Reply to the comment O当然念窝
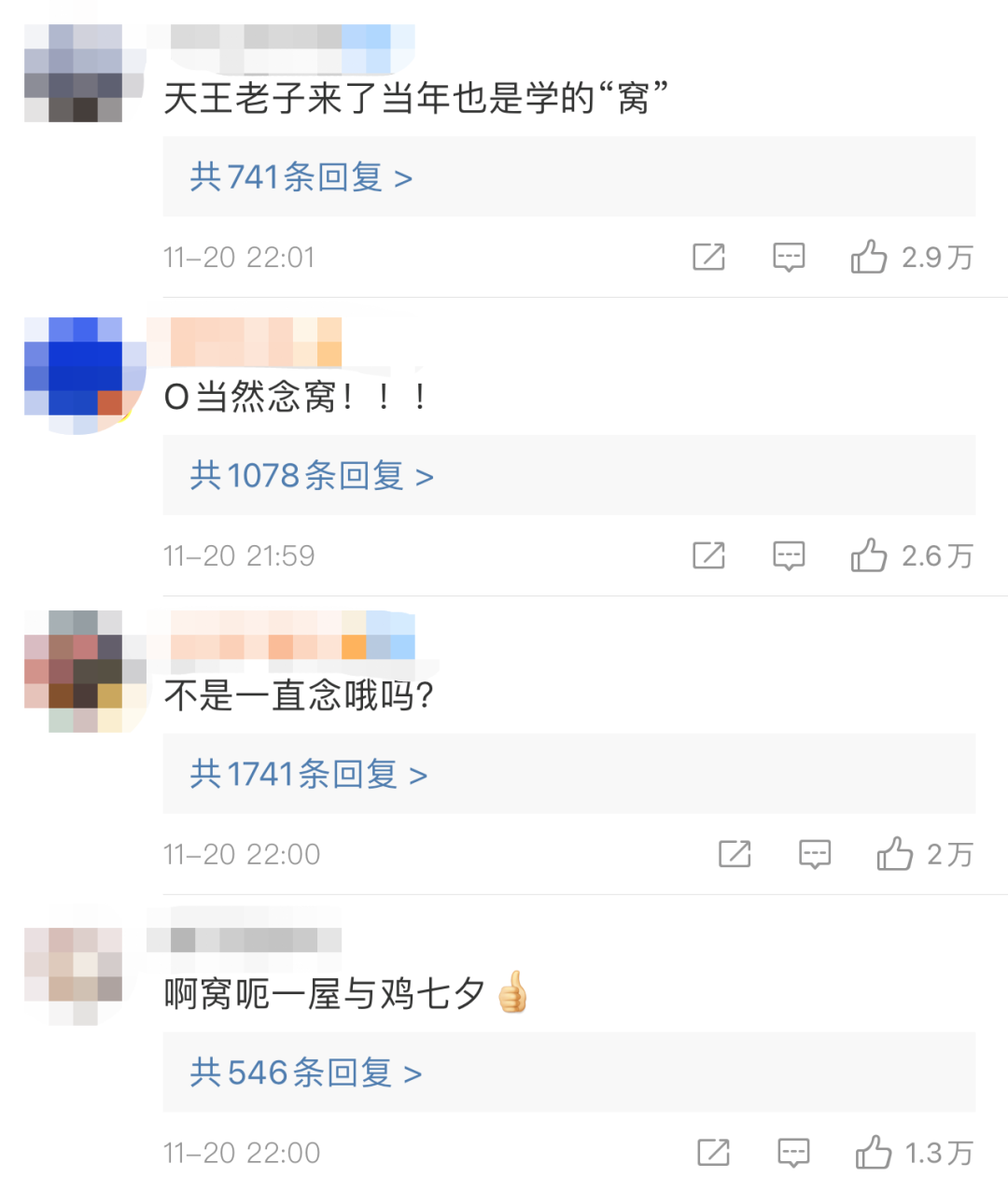1008x1191 pixels. [789, 555]
